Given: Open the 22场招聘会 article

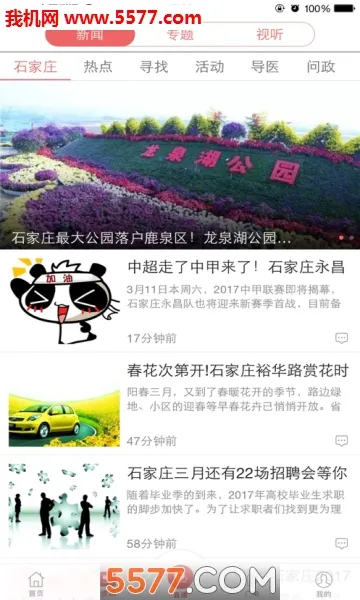Looking at the screenshot, I should [180, 506].
